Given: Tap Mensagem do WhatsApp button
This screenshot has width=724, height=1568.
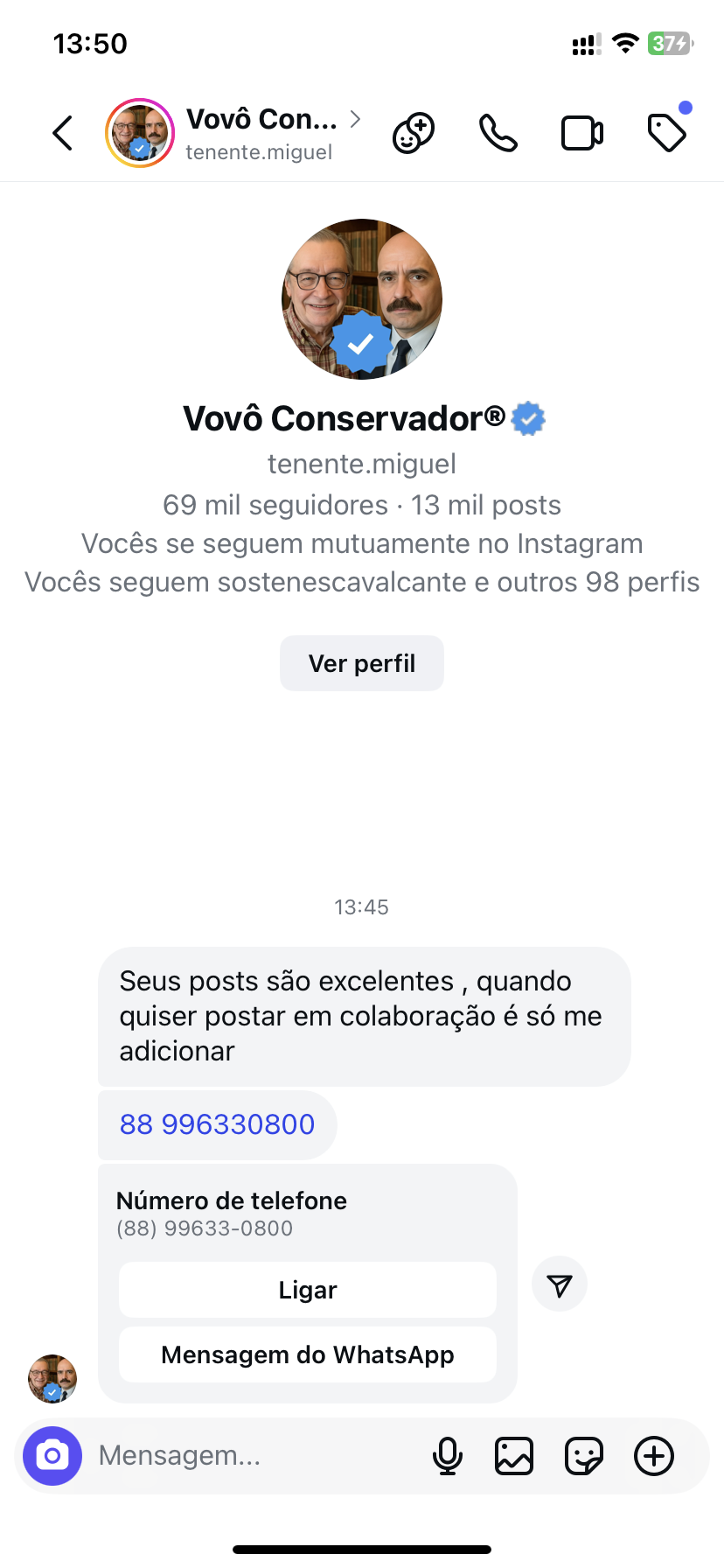Looking at the screenshot, I should (x=308, y=1354).
